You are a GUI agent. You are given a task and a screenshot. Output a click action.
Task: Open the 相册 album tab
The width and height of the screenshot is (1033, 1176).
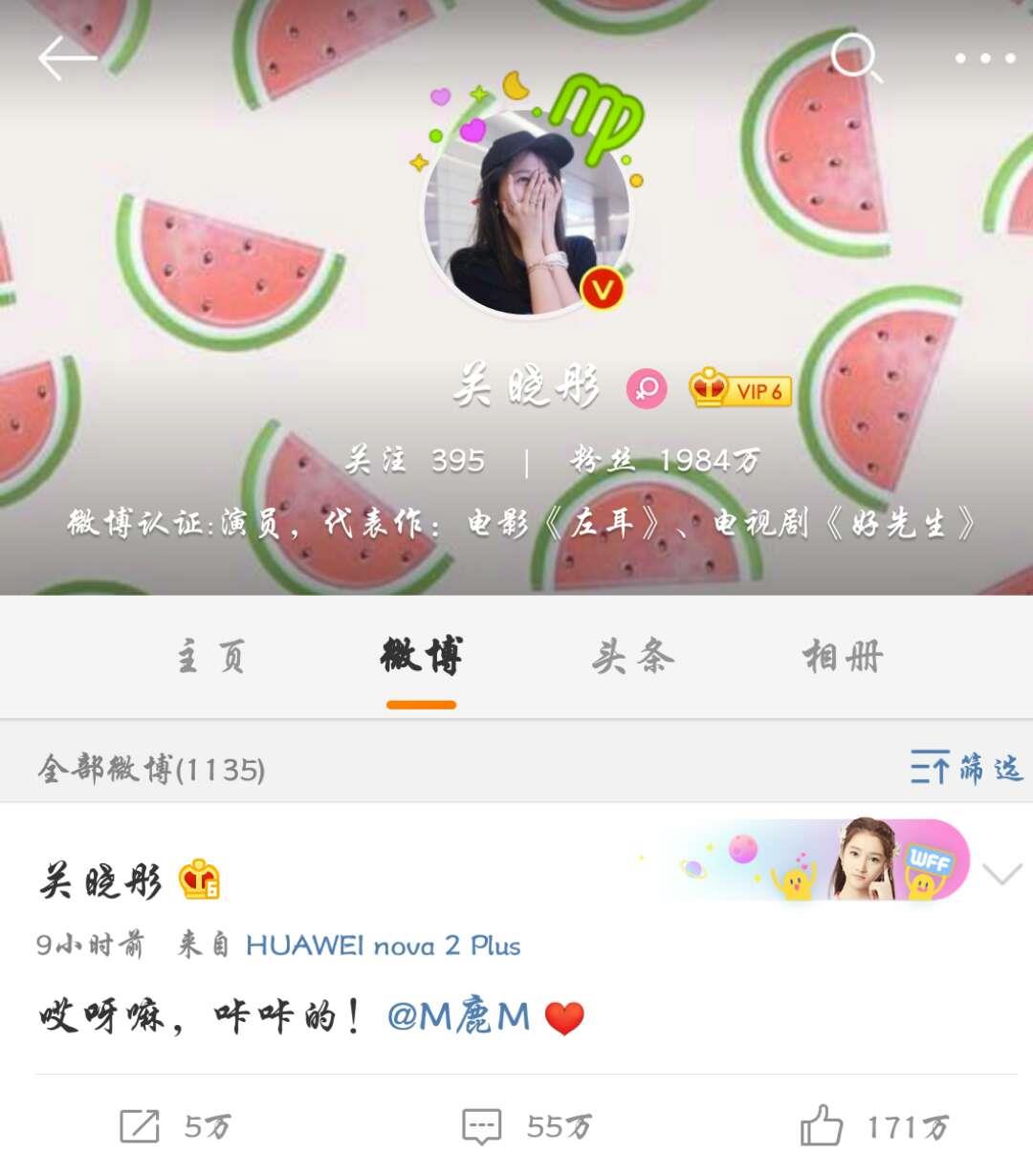click(x=842, y=657)
